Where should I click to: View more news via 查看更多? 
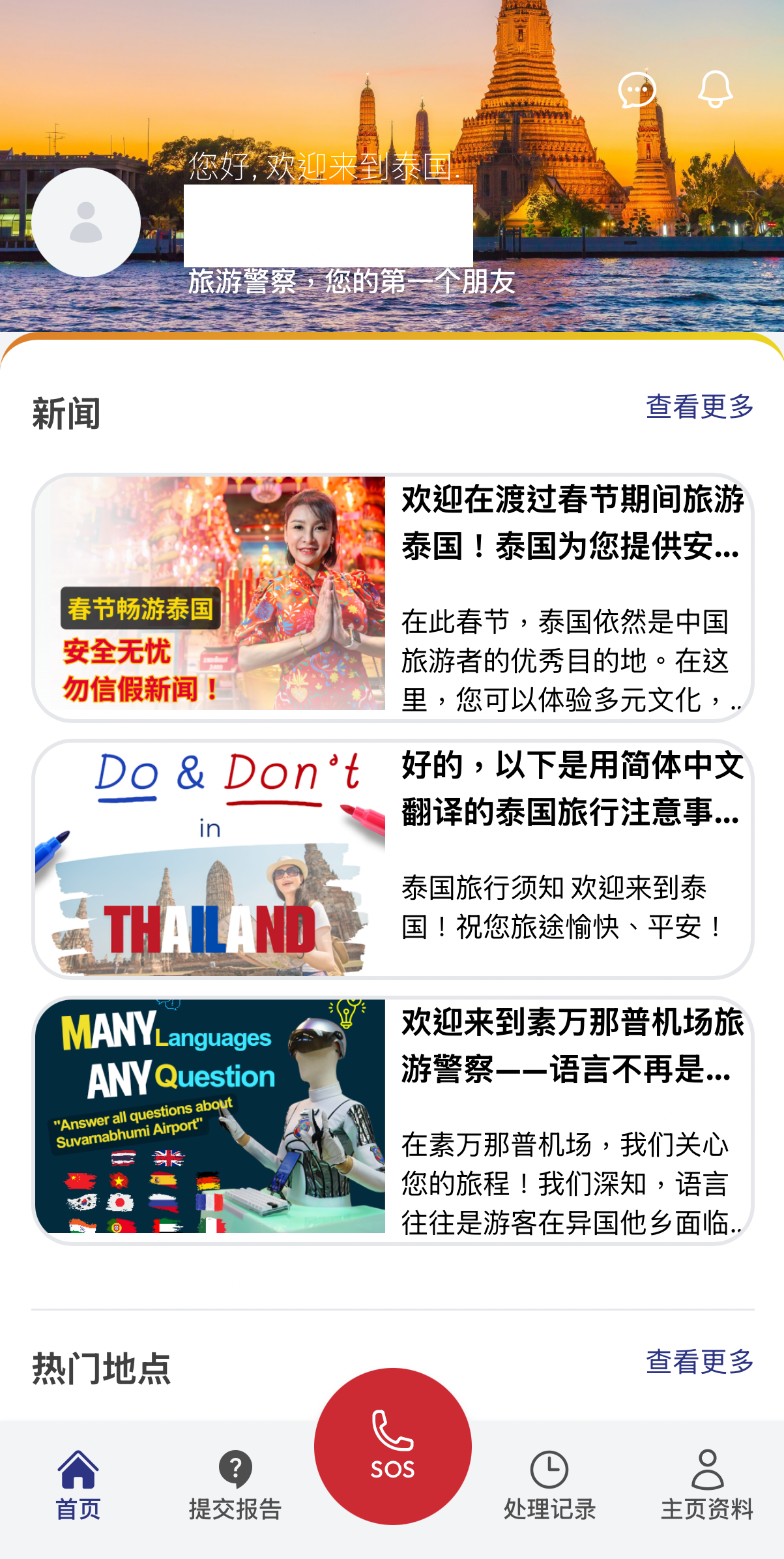point(699,406)
